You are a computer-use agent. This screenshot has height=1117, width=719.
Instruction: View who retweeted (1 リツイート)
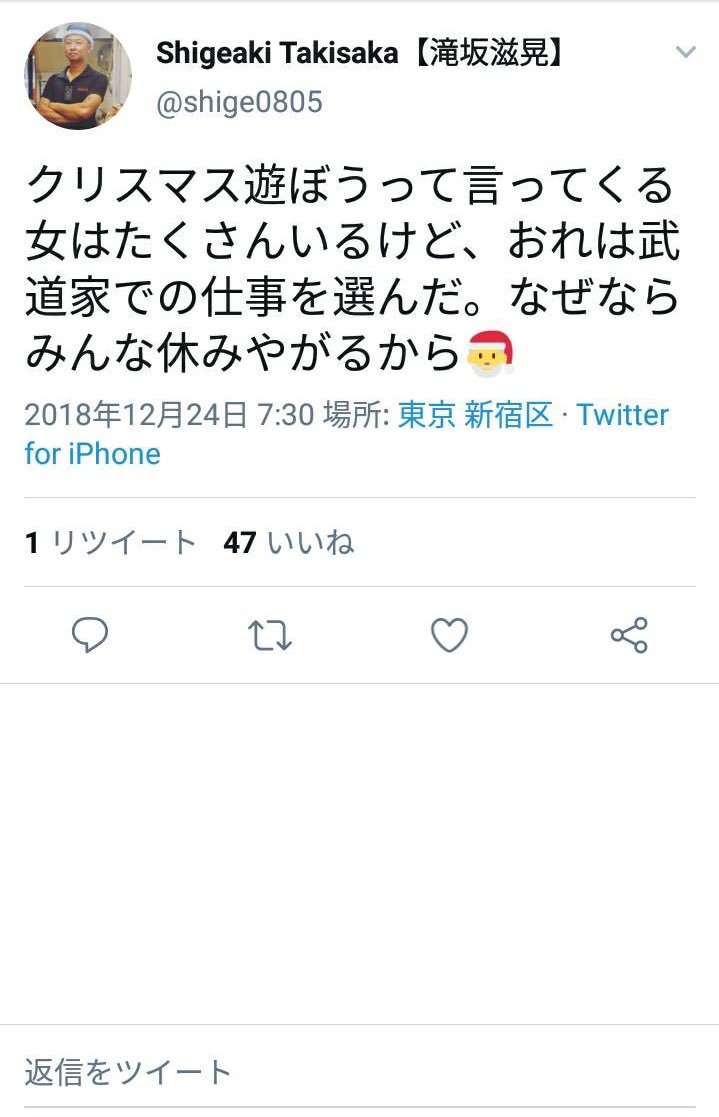point(110,543)
